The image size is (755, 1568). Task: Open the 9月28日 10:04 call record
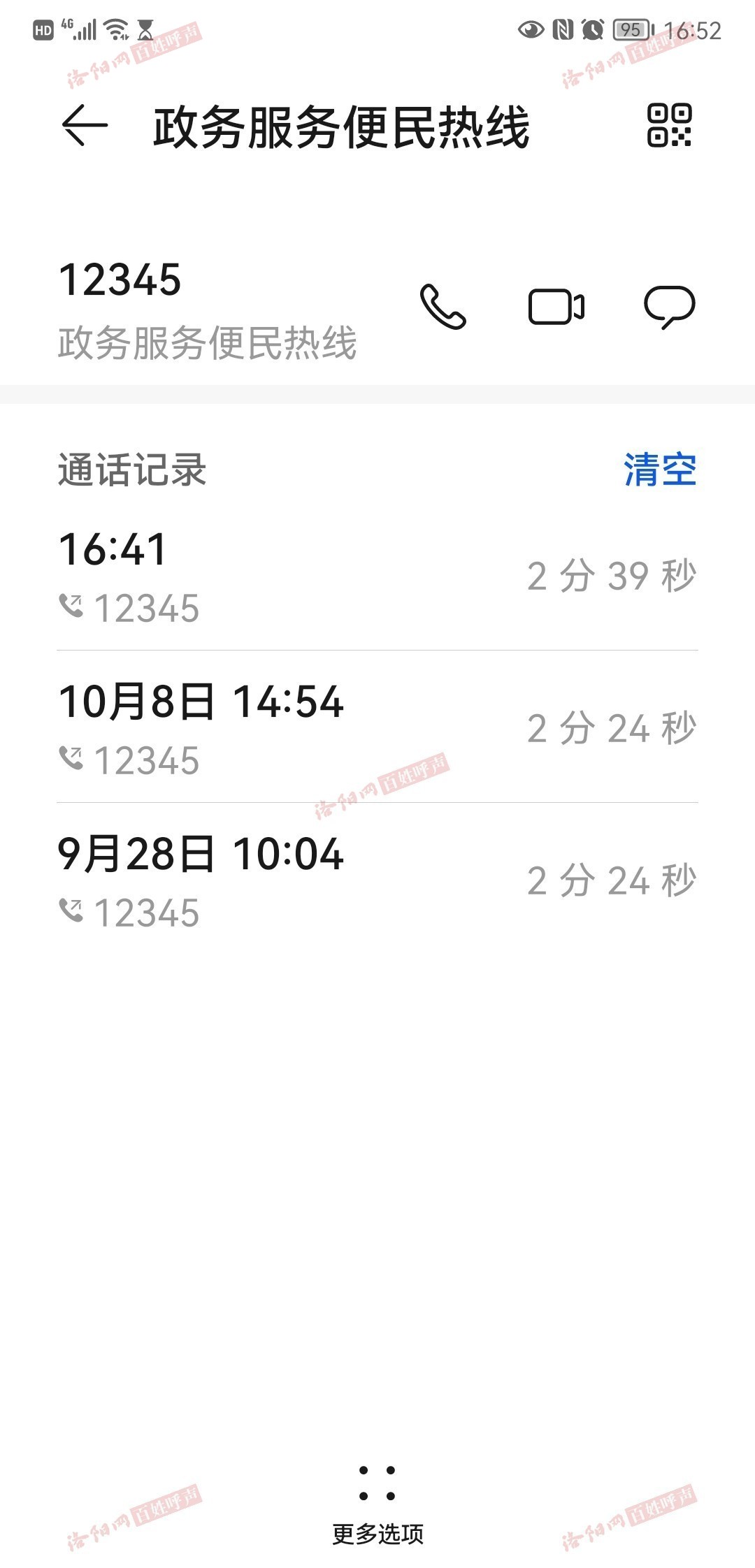pos(377,880)
